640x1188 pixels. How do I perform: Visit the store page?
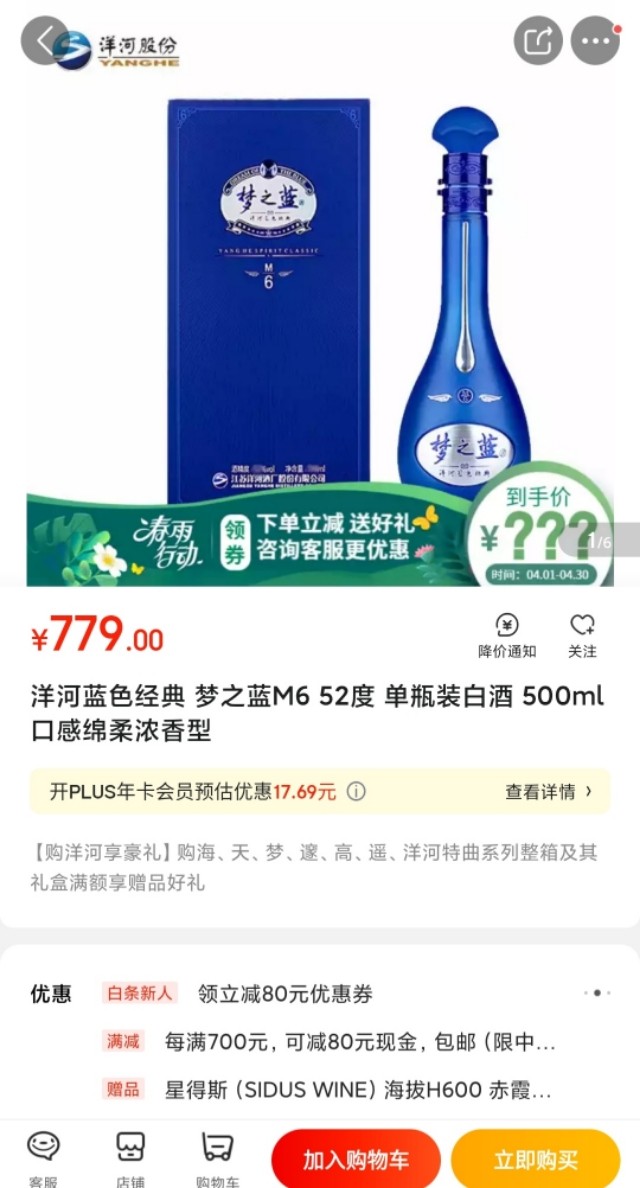click(130, 1158)
